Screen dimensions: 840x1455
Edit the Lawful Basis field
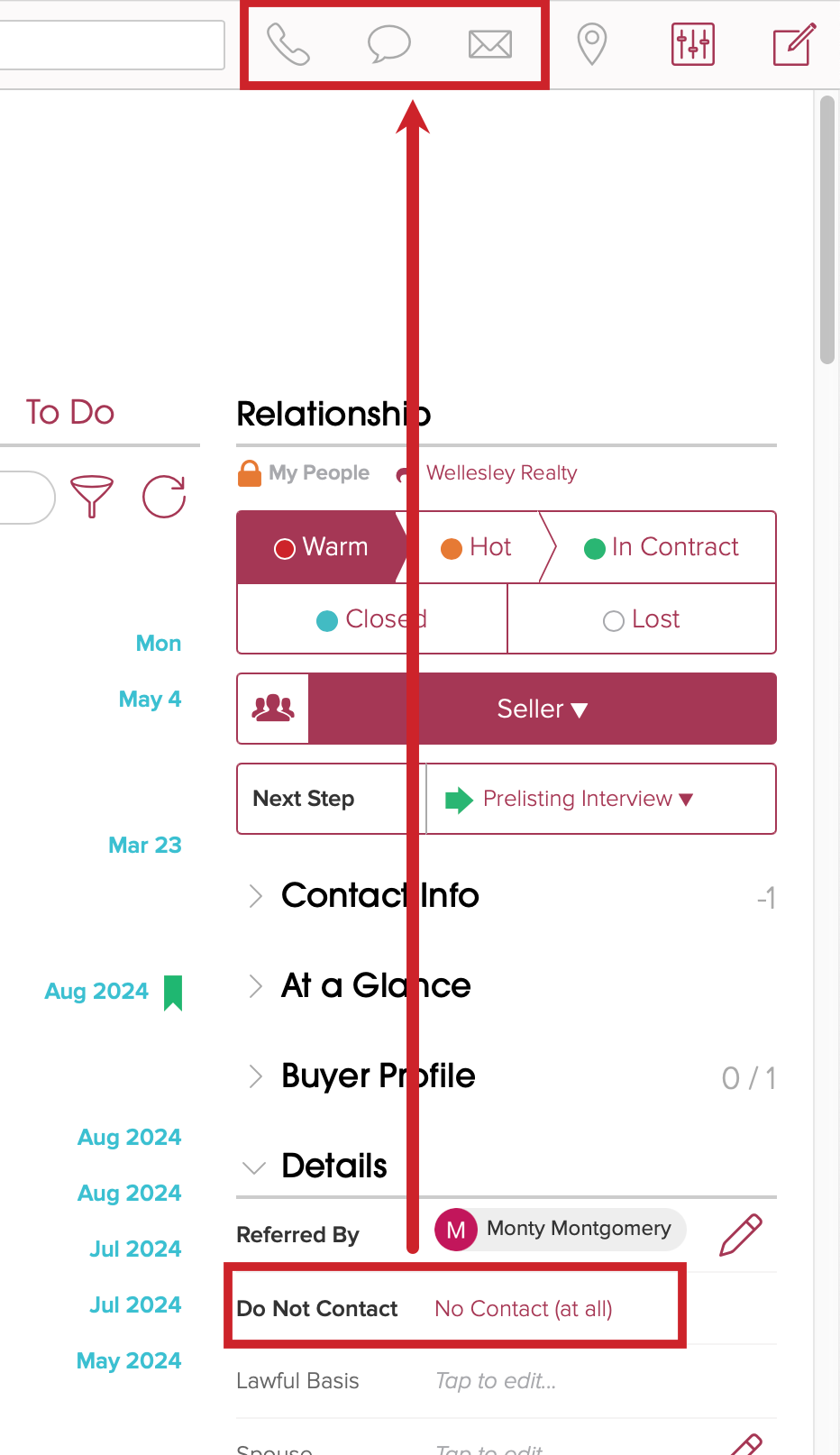(507, 1381)
